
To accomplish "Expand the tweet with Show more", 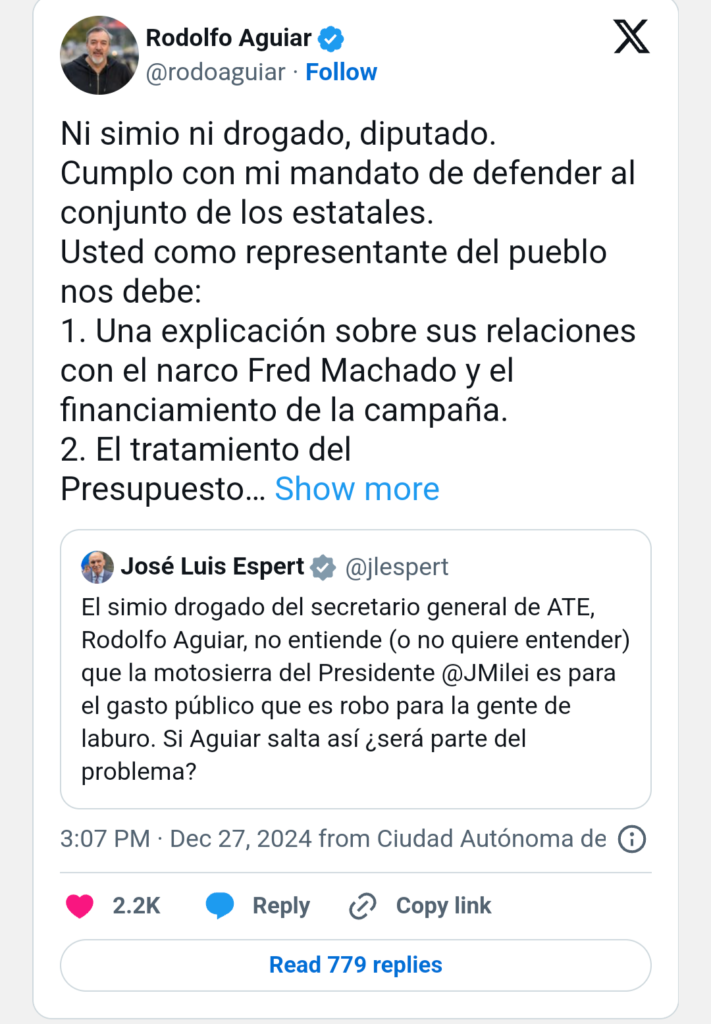I will click(x=357, y=488).
